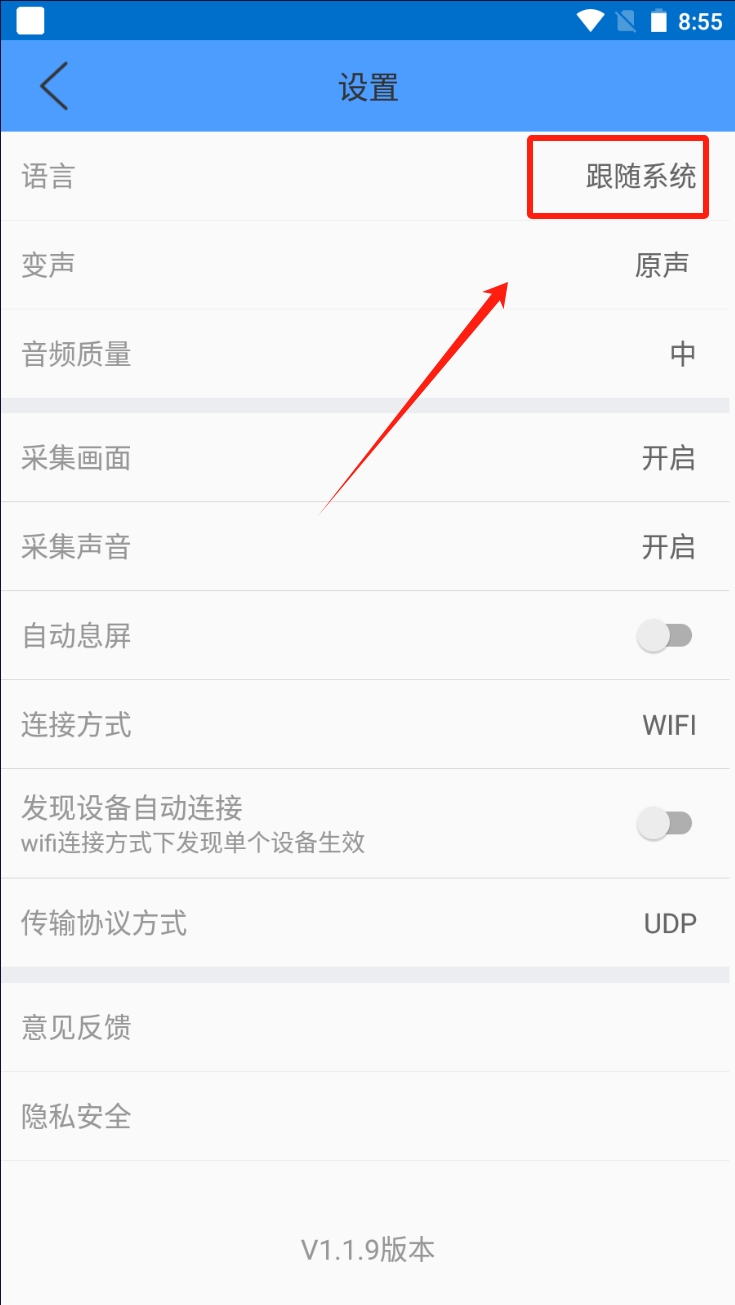
Task: Select the 传输协议方式 protocol row
Action: (367, 923)
